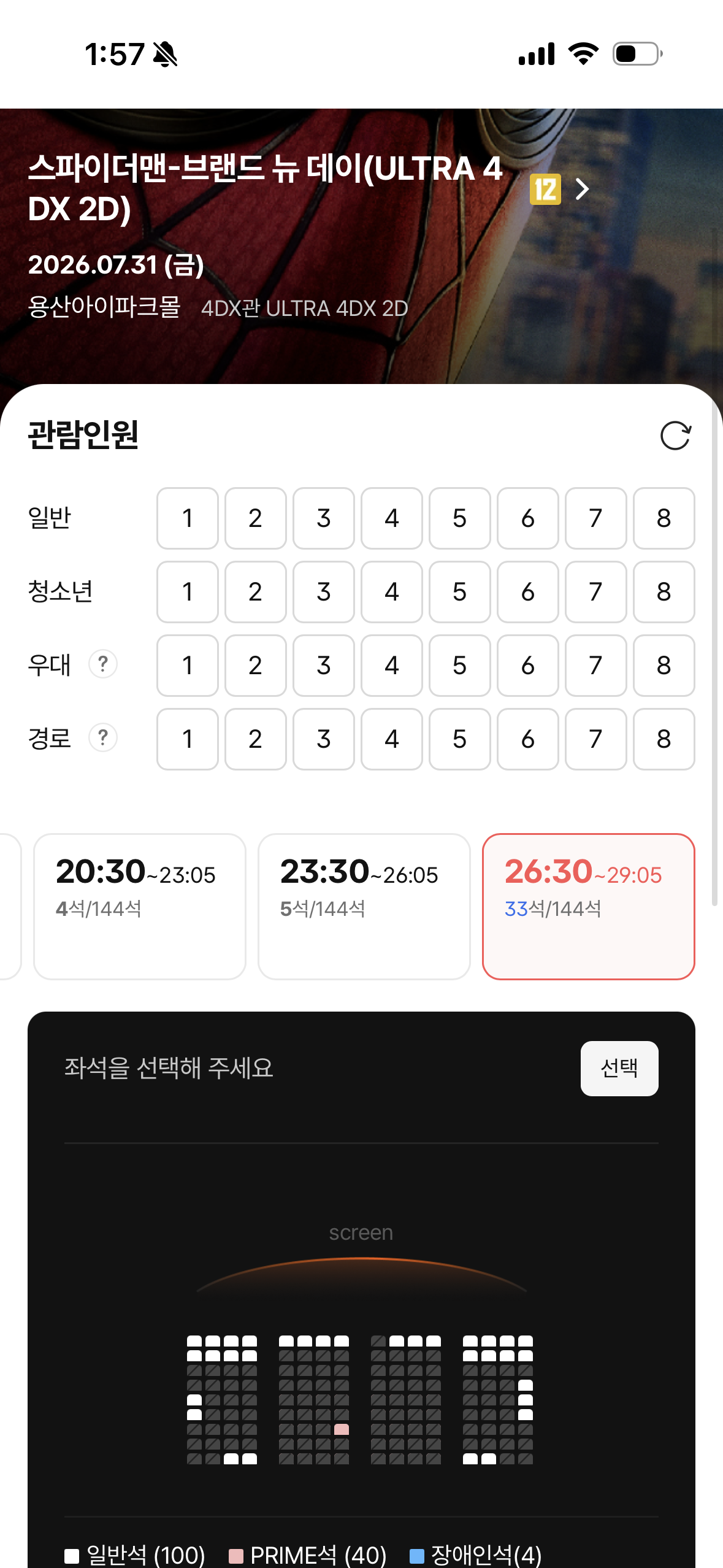
Task: Open the help icon next to 경로
Action: tap(103, 738)
